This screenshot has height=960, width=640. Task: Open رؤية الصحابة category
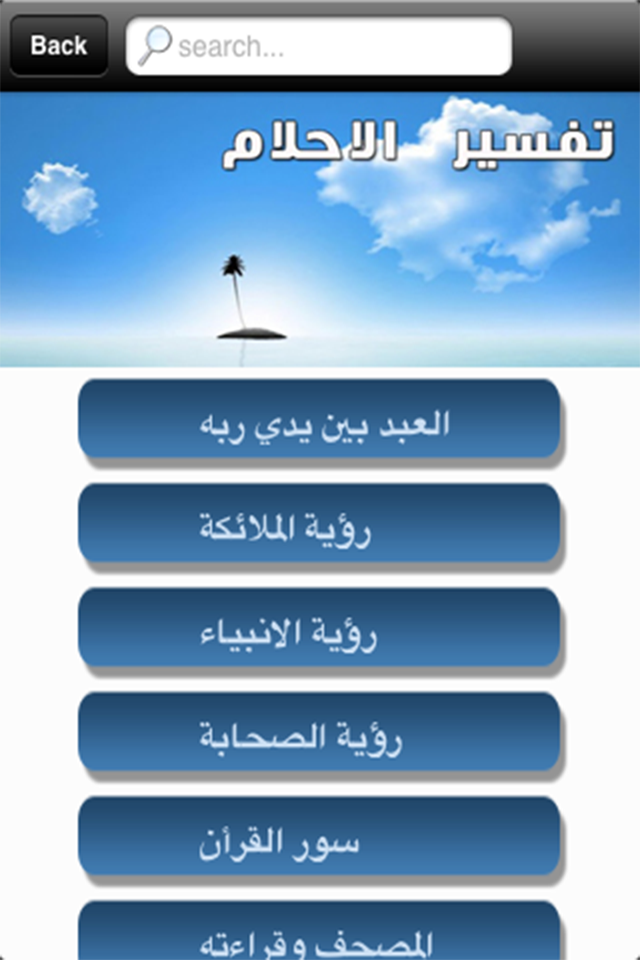click(319, 734)
